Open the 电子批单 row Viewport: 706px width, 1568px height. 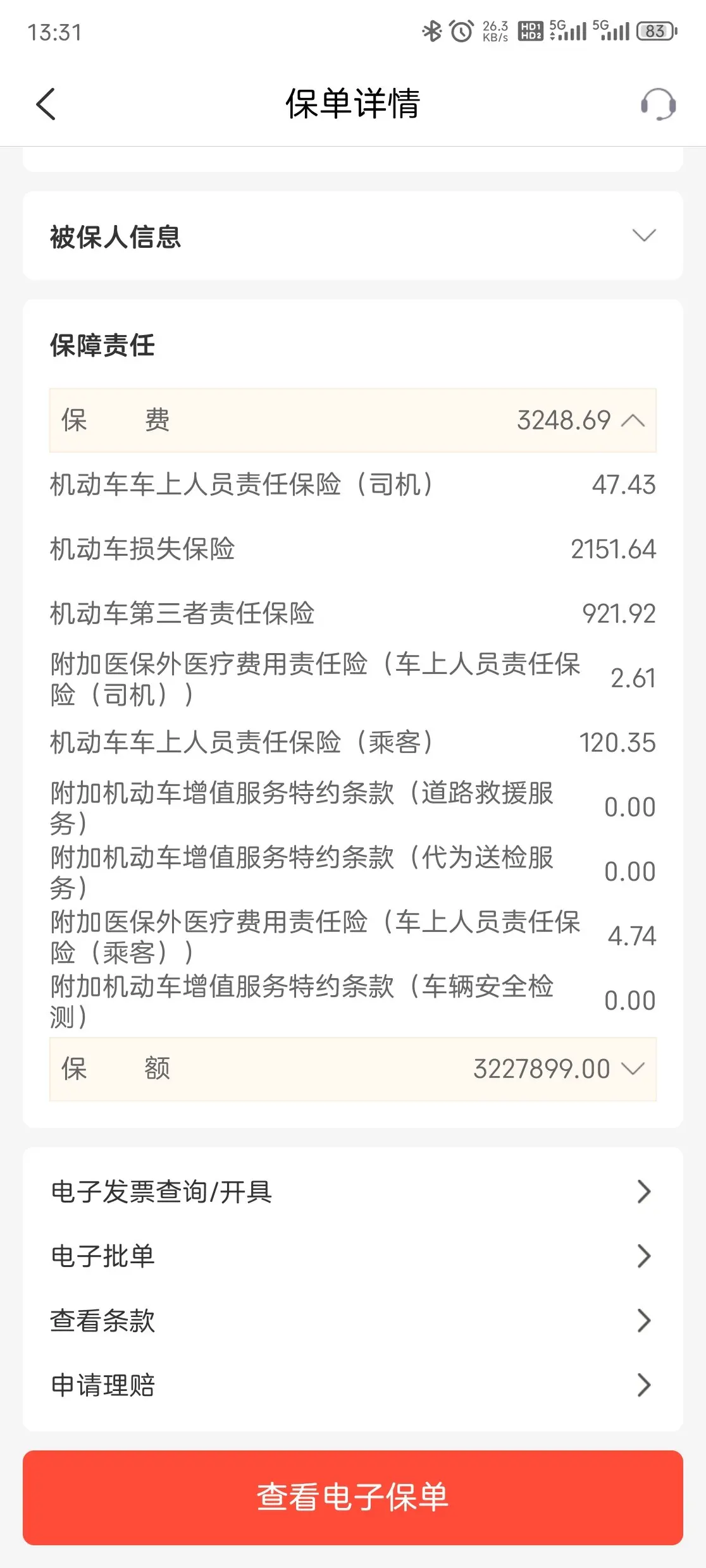[x=352, y=1256]
